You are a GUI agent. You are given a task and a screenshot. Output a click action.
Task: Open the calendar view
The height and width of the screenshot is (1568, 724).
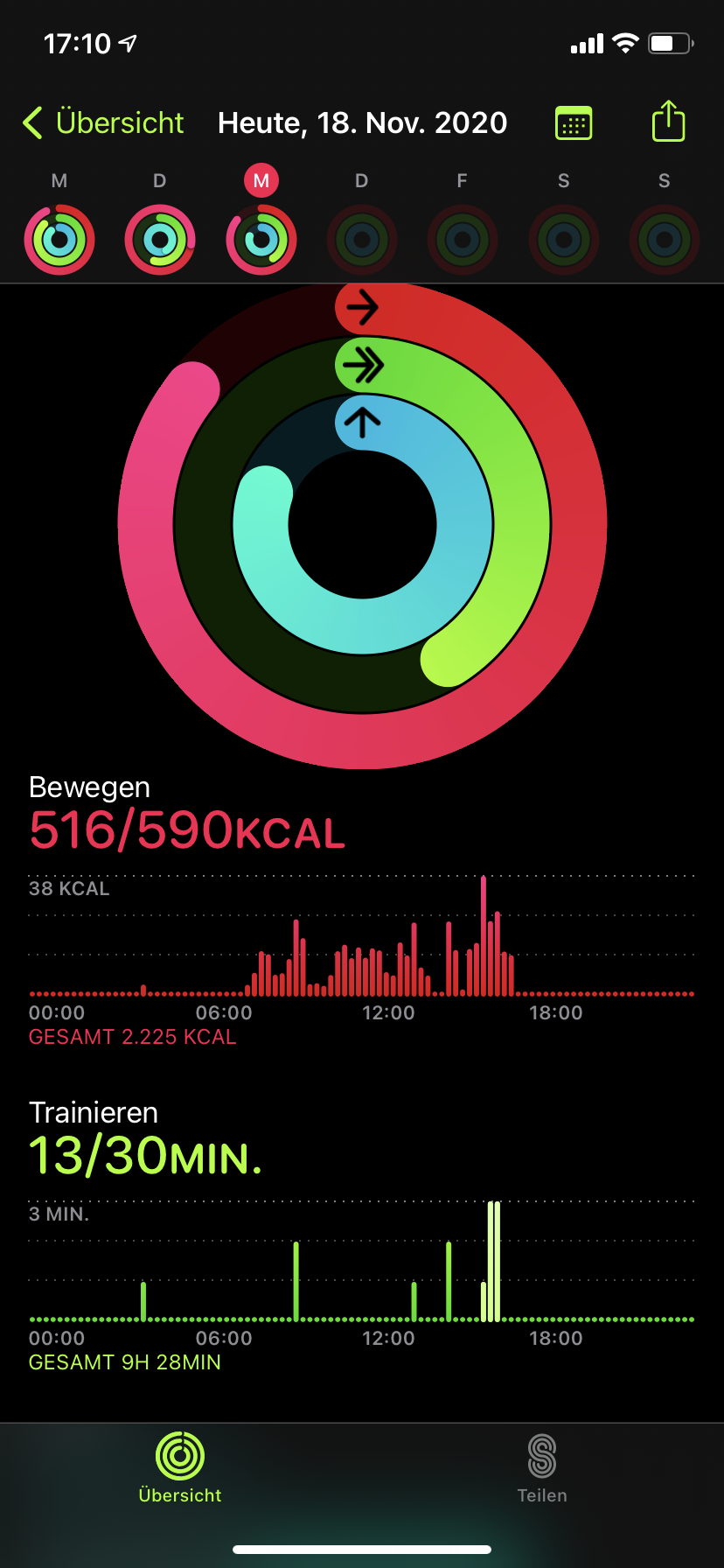(574, 123)
